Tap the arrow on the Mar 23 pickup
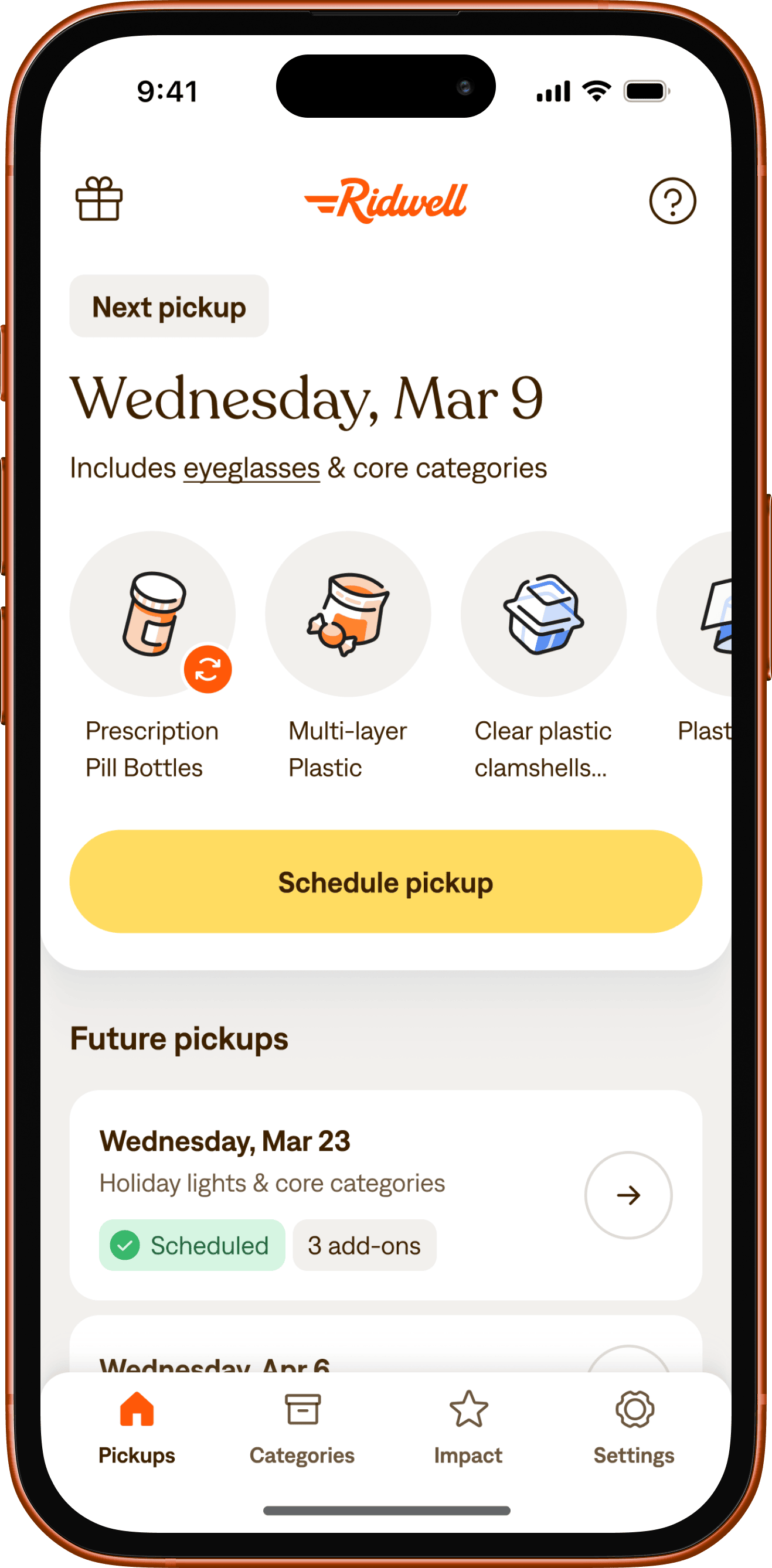 click(628, 1195)
